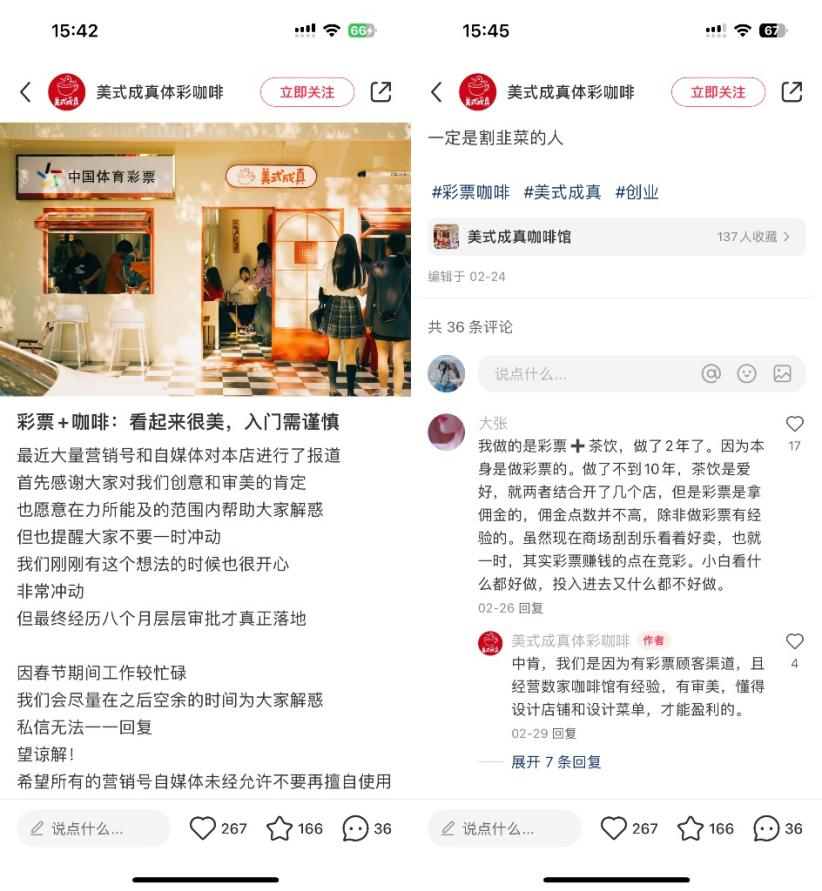This screenshot has width=822, height=891.
Task: Like 大张's comment
Action: click(794, 425)
